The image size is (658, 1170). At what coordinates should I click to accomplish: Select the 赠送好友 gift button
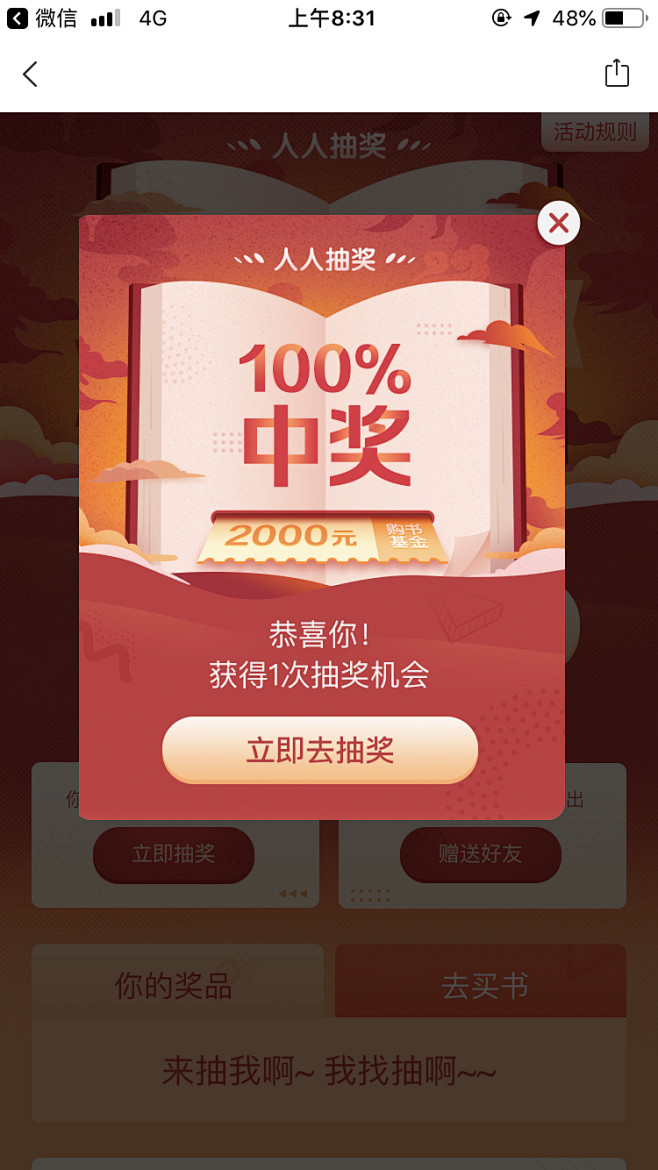[480, 855]
